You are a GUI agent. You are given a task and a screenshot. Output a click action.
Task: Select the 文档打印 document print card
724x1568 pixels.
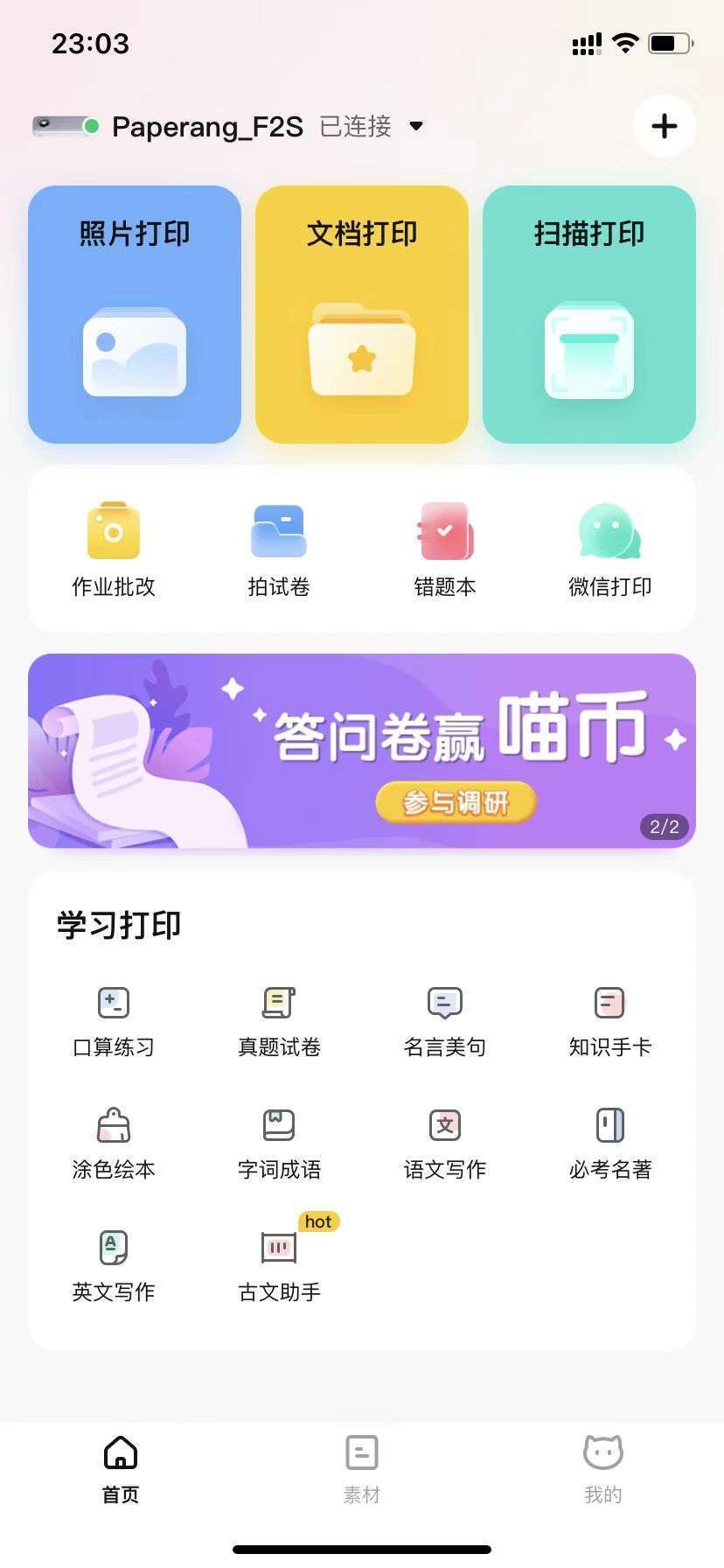[361, 315]
